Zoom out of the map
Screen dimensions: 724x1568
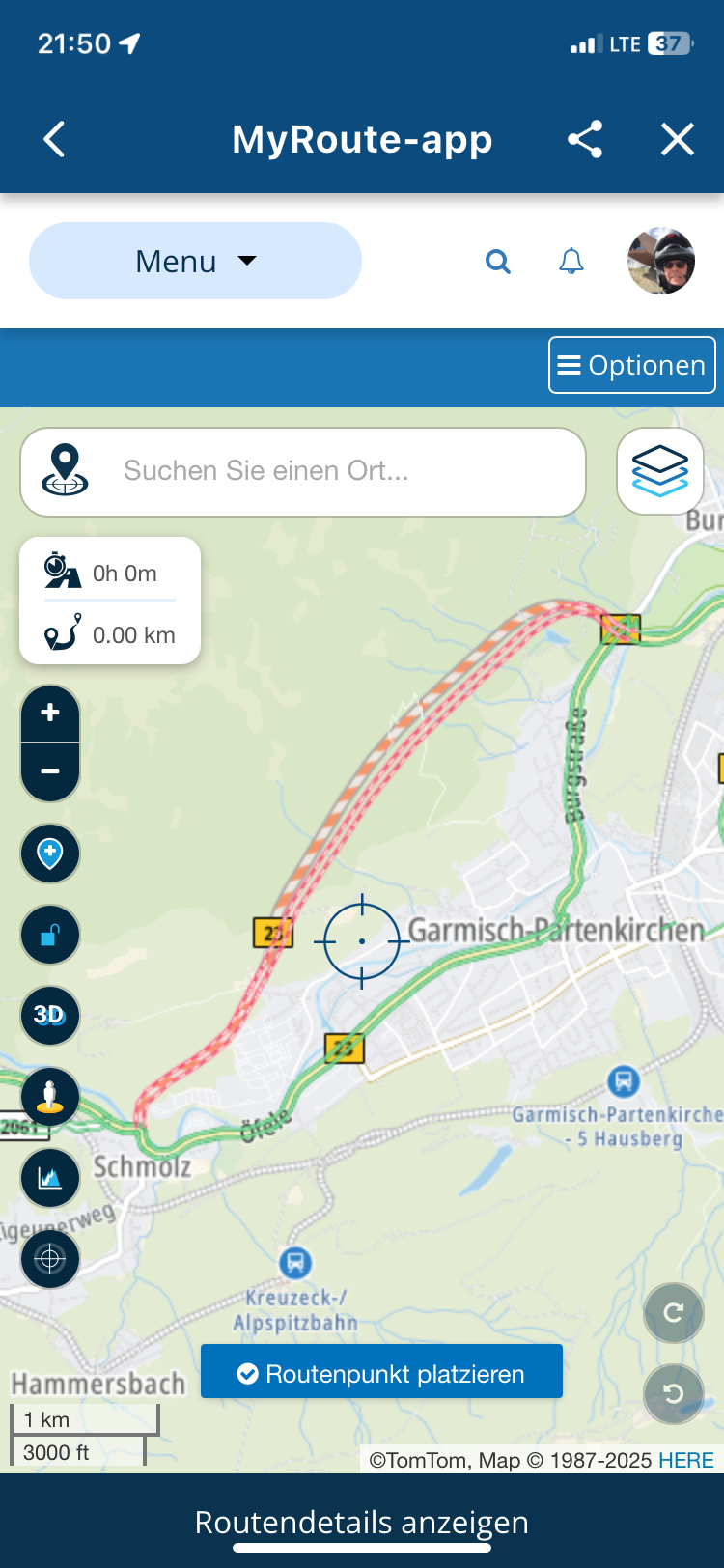coord(50,771)
